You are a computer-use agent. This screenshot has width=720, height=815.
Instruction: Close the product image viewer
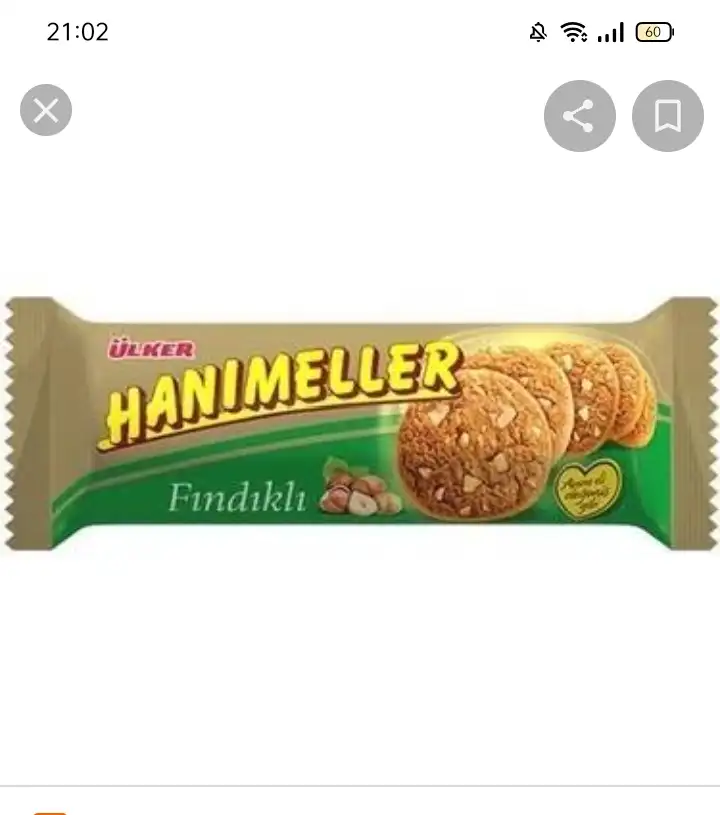click(x=46, y=111)
